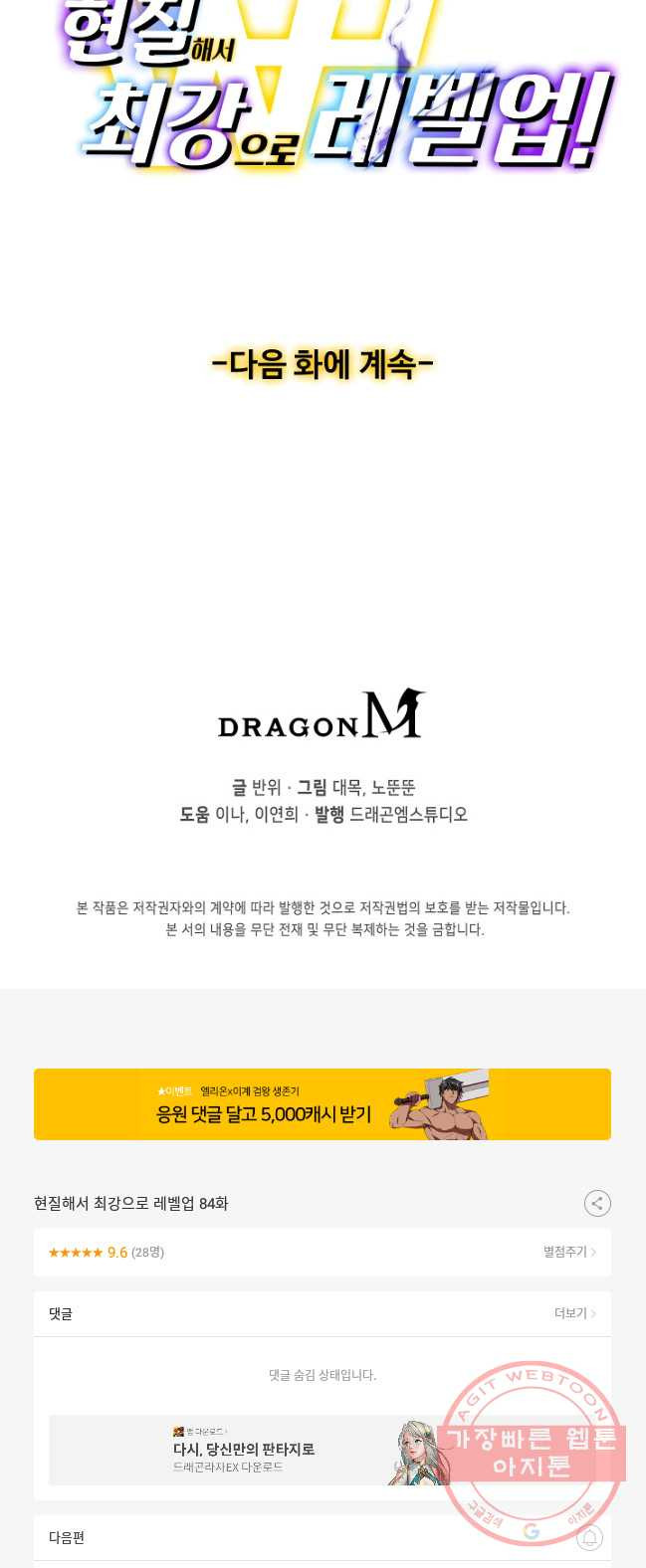Viewport: 646px width, 1568px height.
Task: Open the yellow 5,000 cash event banner
Action: pos(322,1103)
